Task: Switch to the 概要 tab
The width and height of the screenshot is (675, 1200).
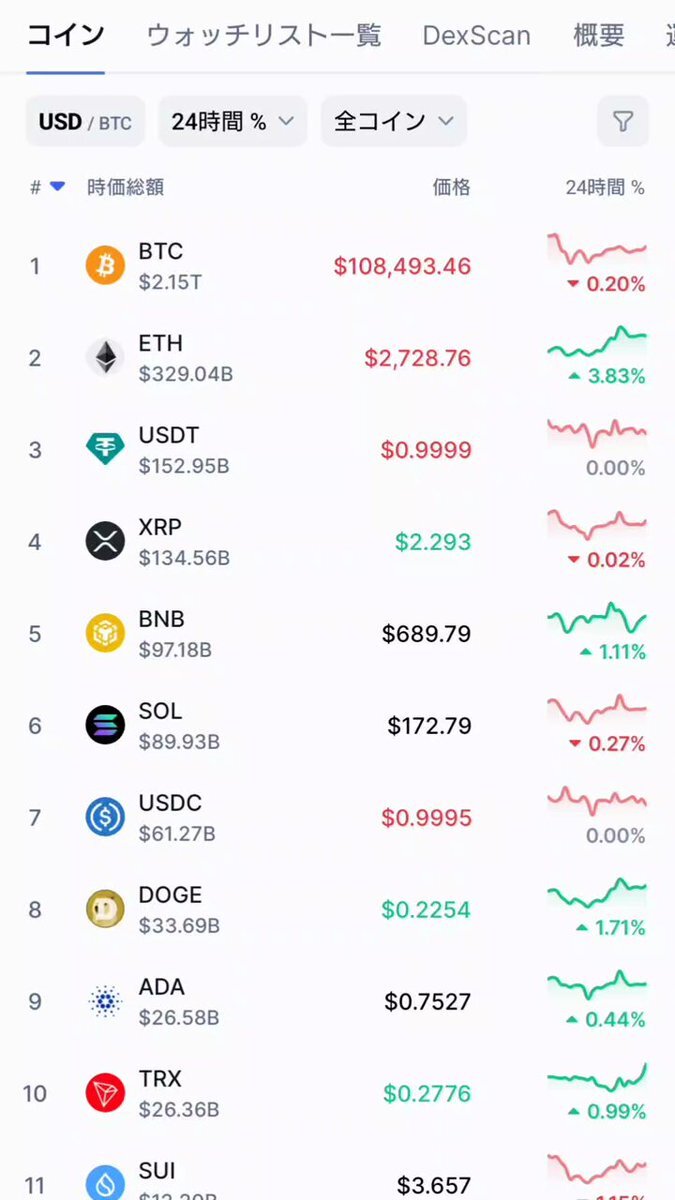Action: [x=599, y=37]
